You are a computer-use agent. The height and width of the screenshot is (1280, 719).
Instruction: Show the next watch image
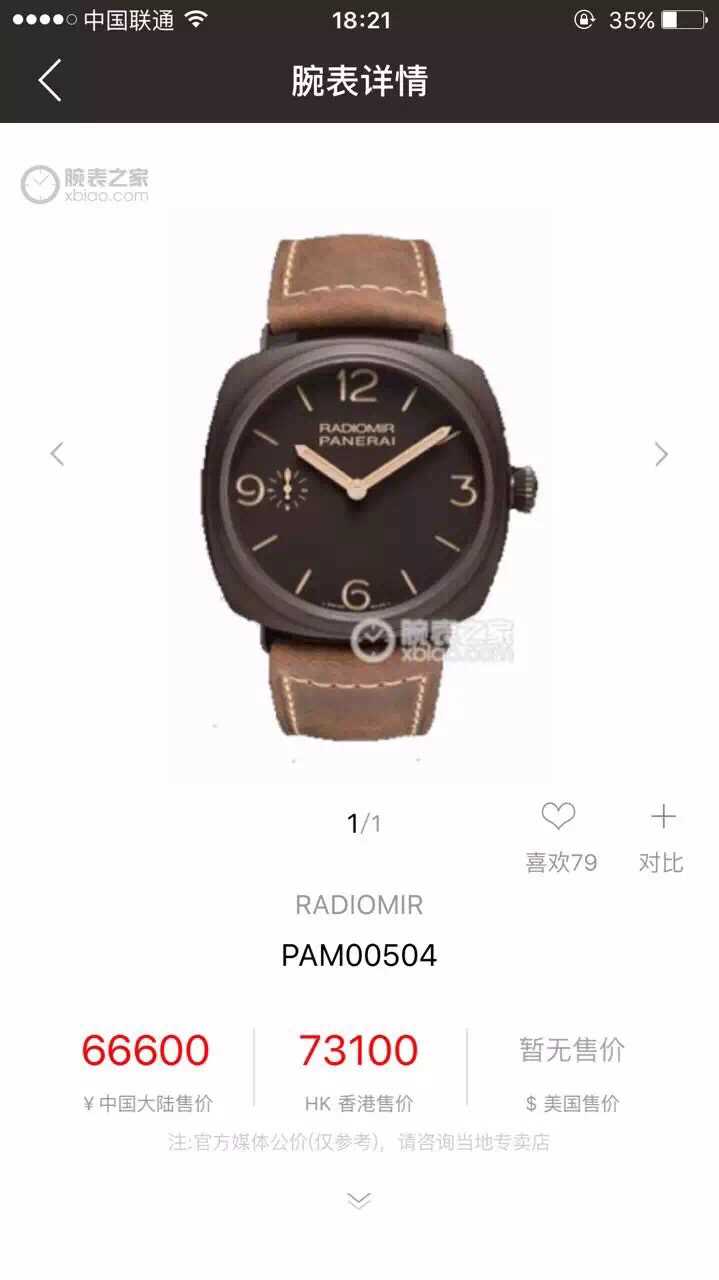(661, 454)
